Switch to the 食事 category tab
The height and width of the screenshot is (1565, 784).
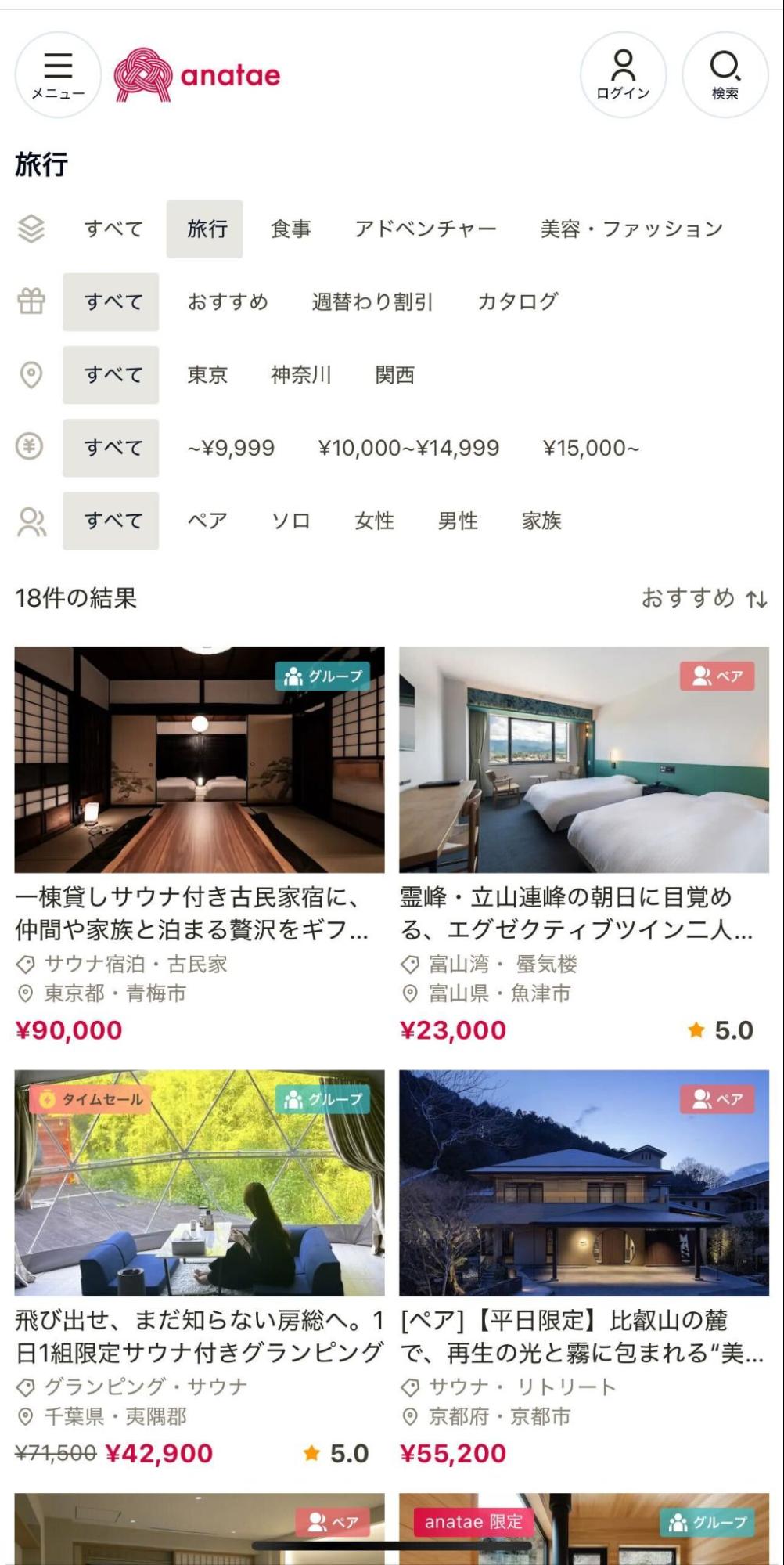tap(289, 229)
